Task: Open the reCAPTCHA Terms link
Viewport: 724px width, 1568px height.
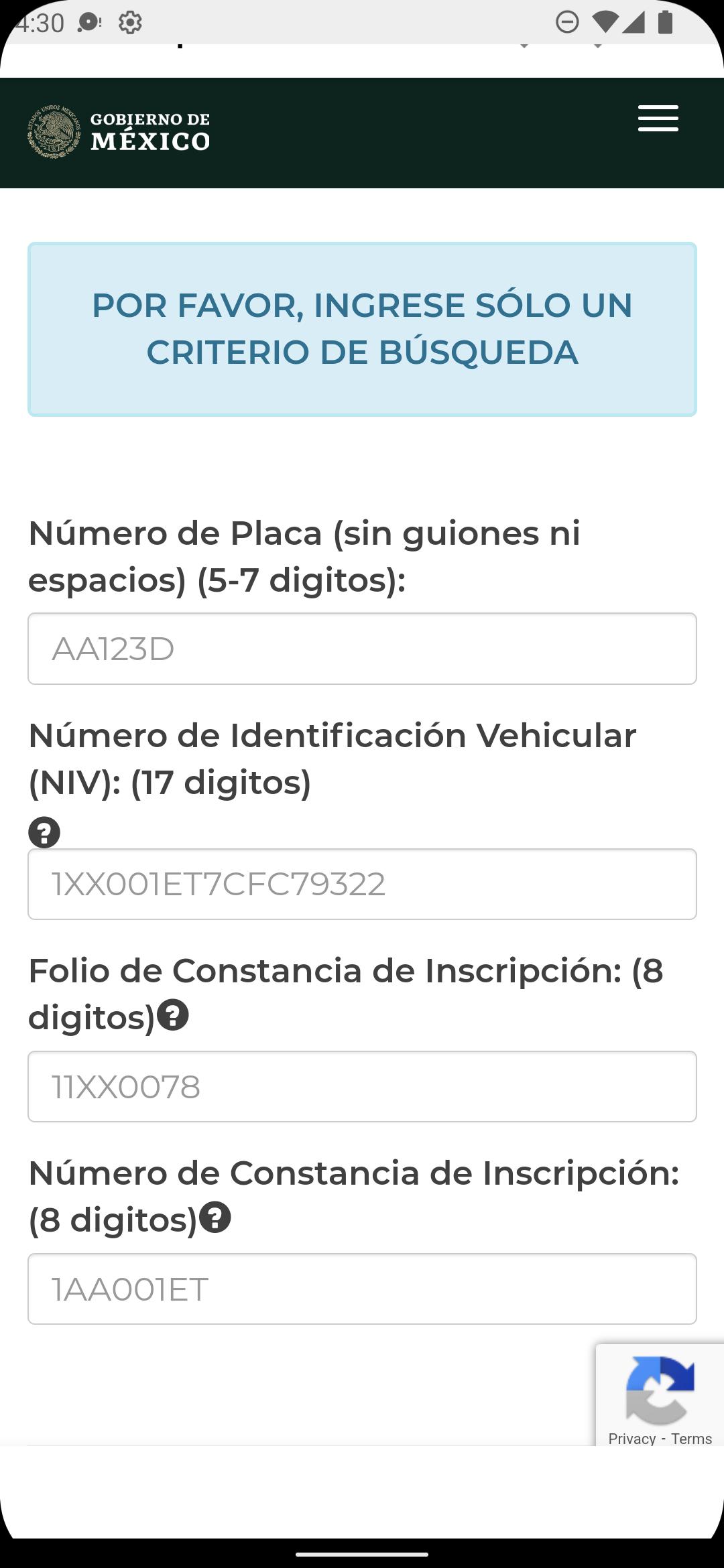Action: [691, 1439]
